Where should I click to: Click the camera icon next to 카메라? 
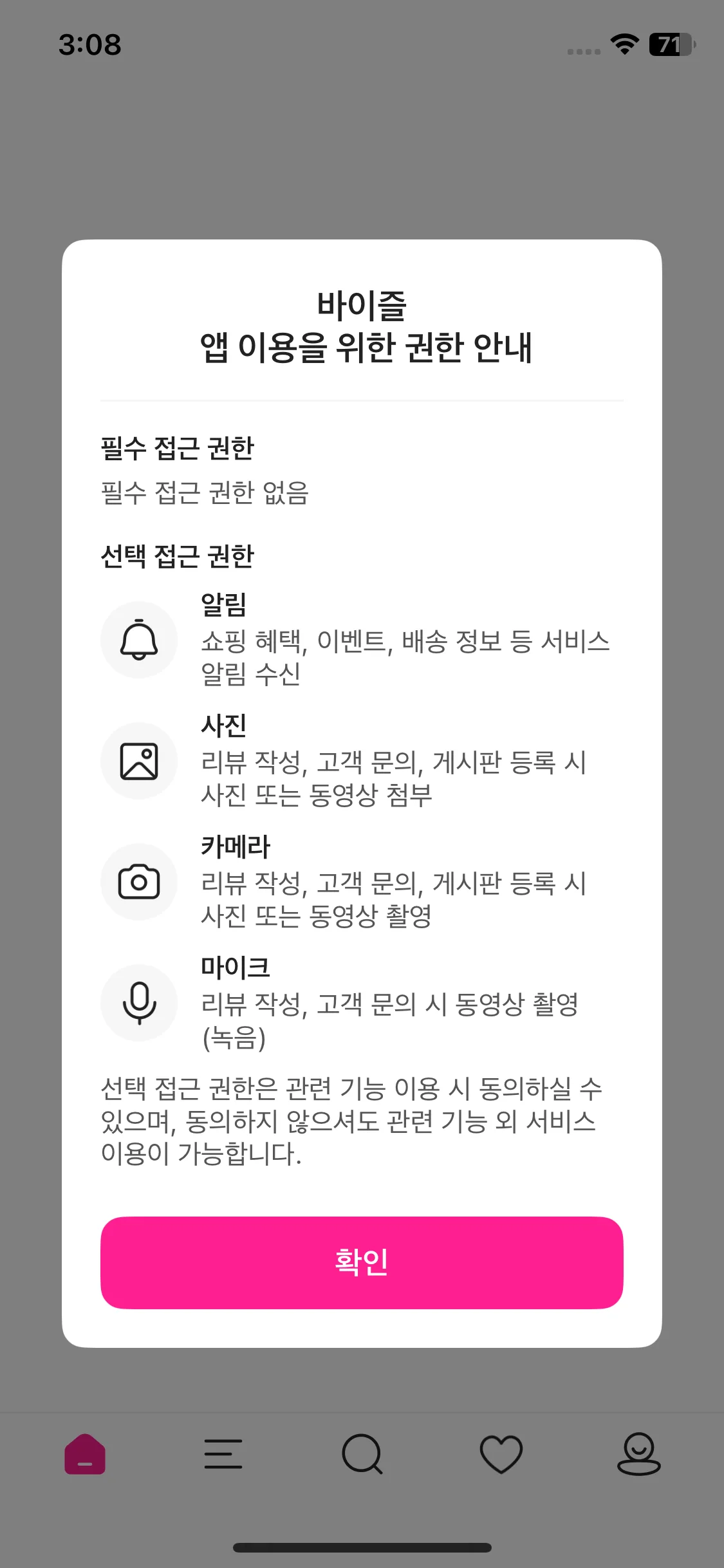[x=140, y=882]
